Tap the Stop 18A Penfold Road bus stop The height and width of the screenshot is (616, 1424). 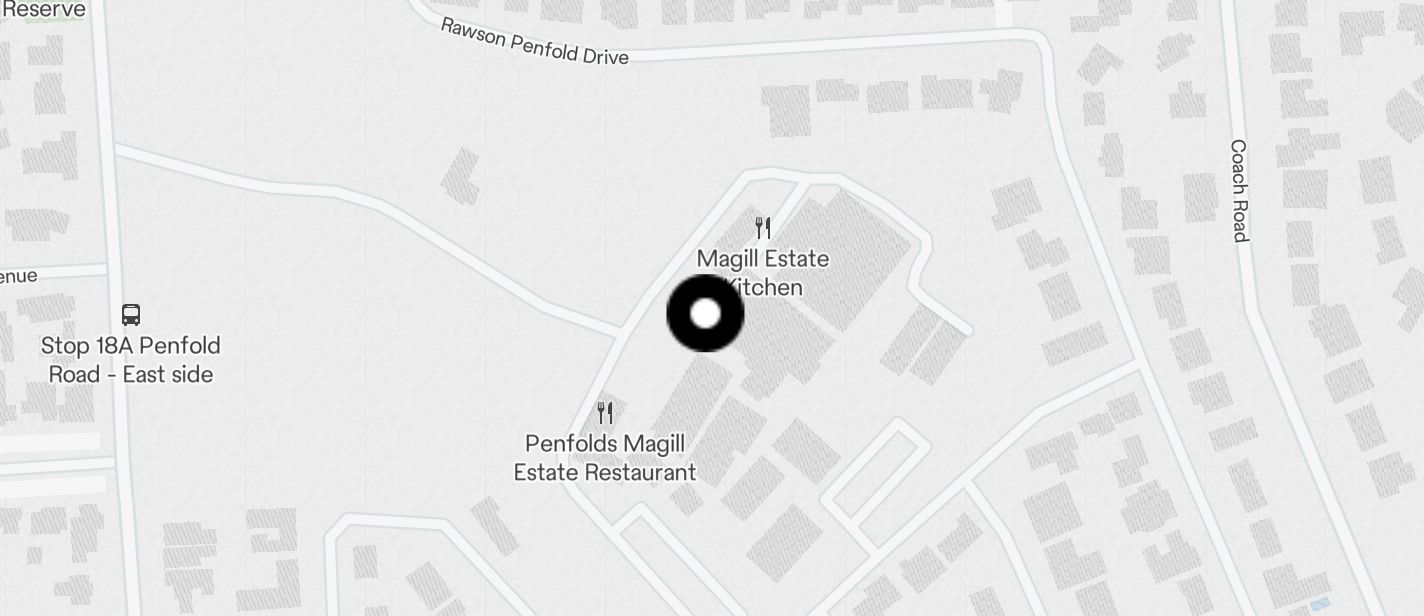(x=131, y=315)
